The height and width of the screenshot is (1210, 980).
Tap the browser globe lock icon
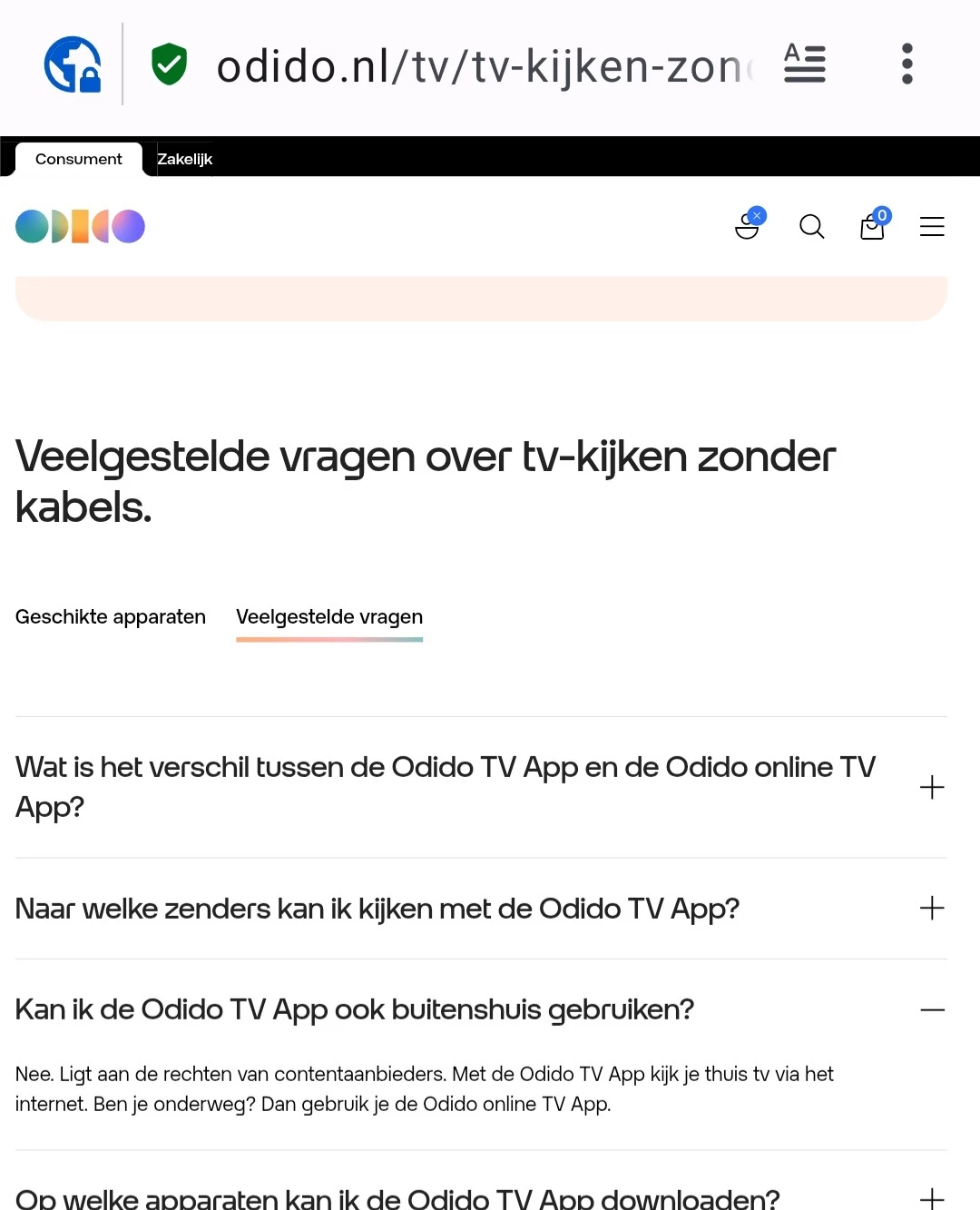73,64
